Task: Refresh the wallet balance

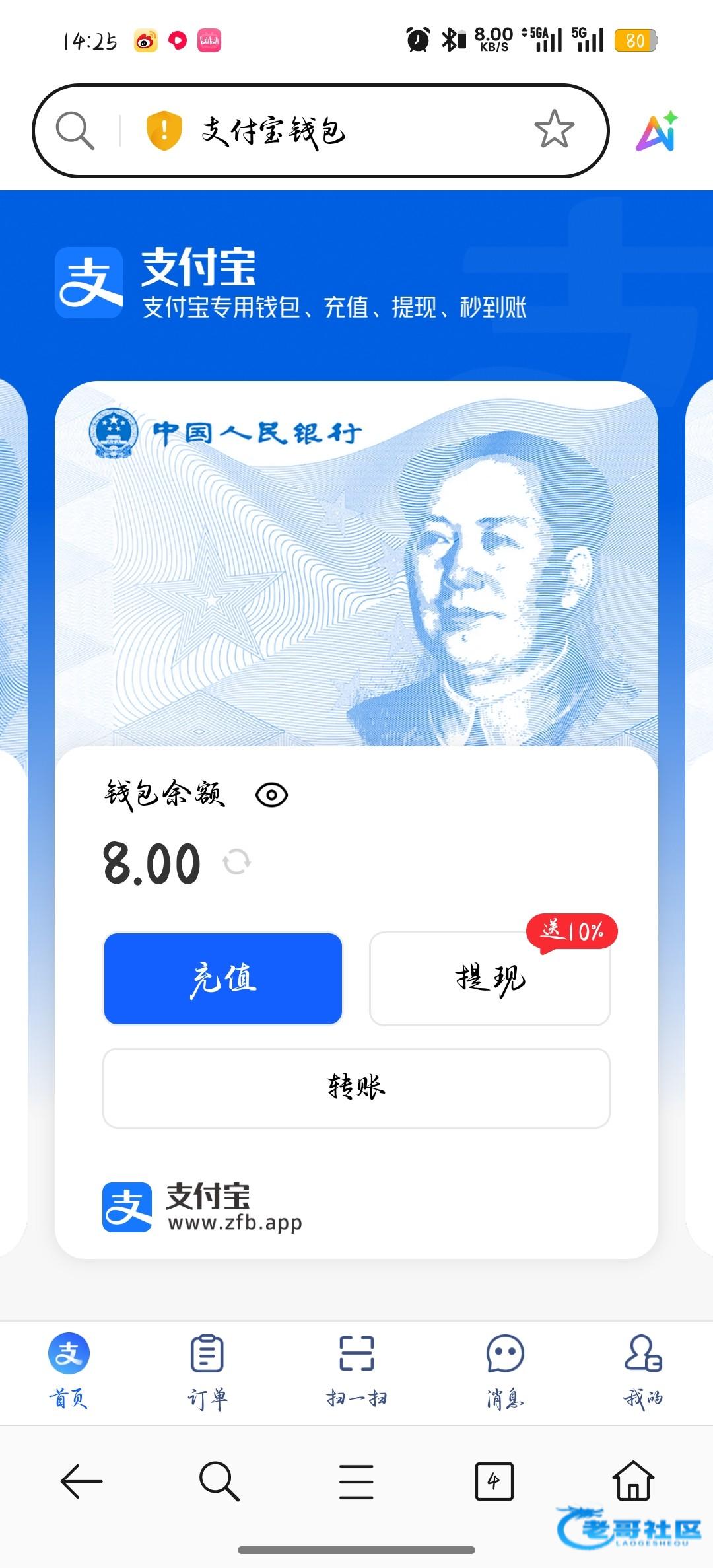Action: coord(236,863)
